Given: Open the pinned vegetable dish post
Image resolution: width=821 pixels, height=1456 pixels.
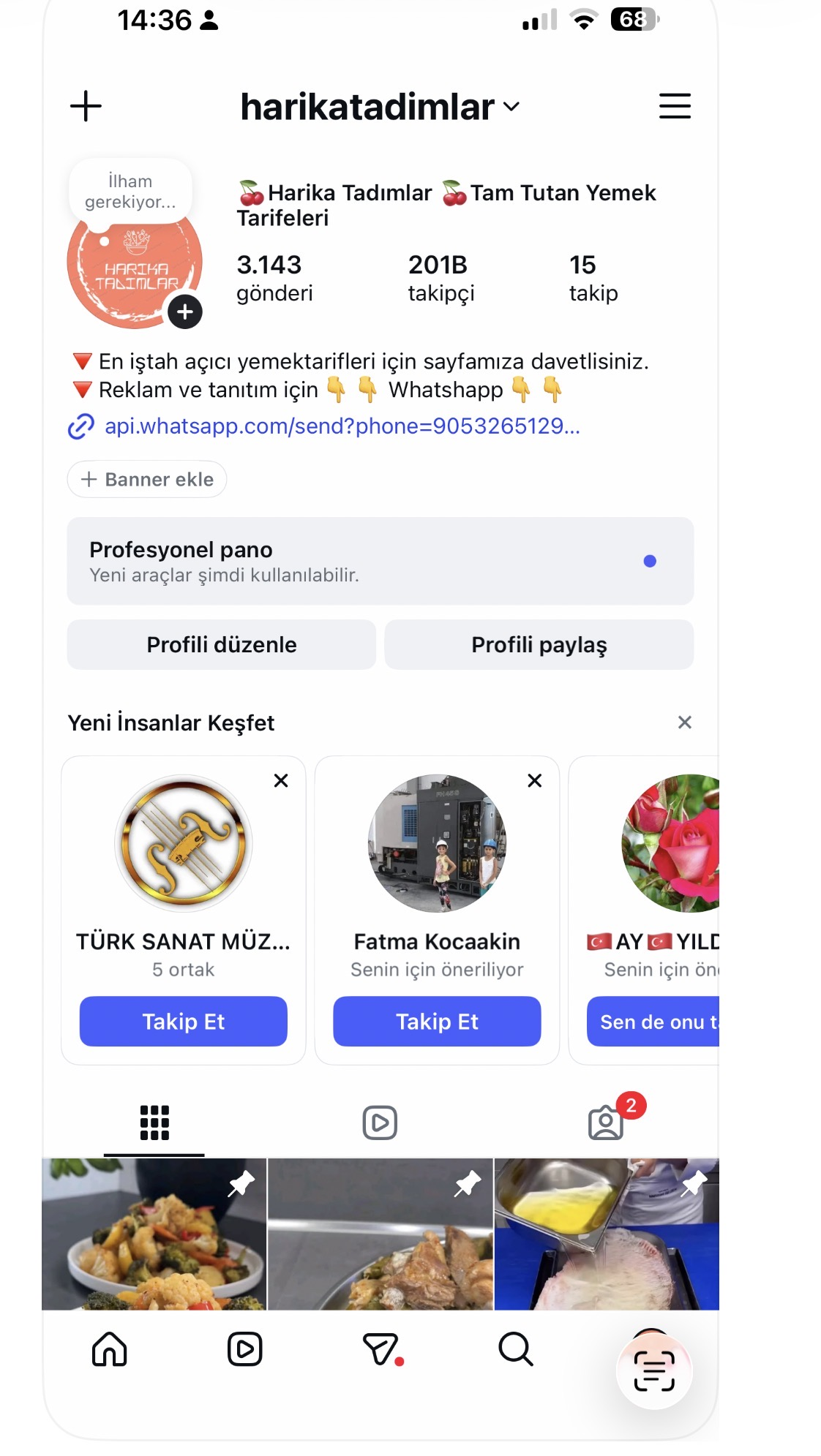Looking at the screenshot, I should point(154,1234).
